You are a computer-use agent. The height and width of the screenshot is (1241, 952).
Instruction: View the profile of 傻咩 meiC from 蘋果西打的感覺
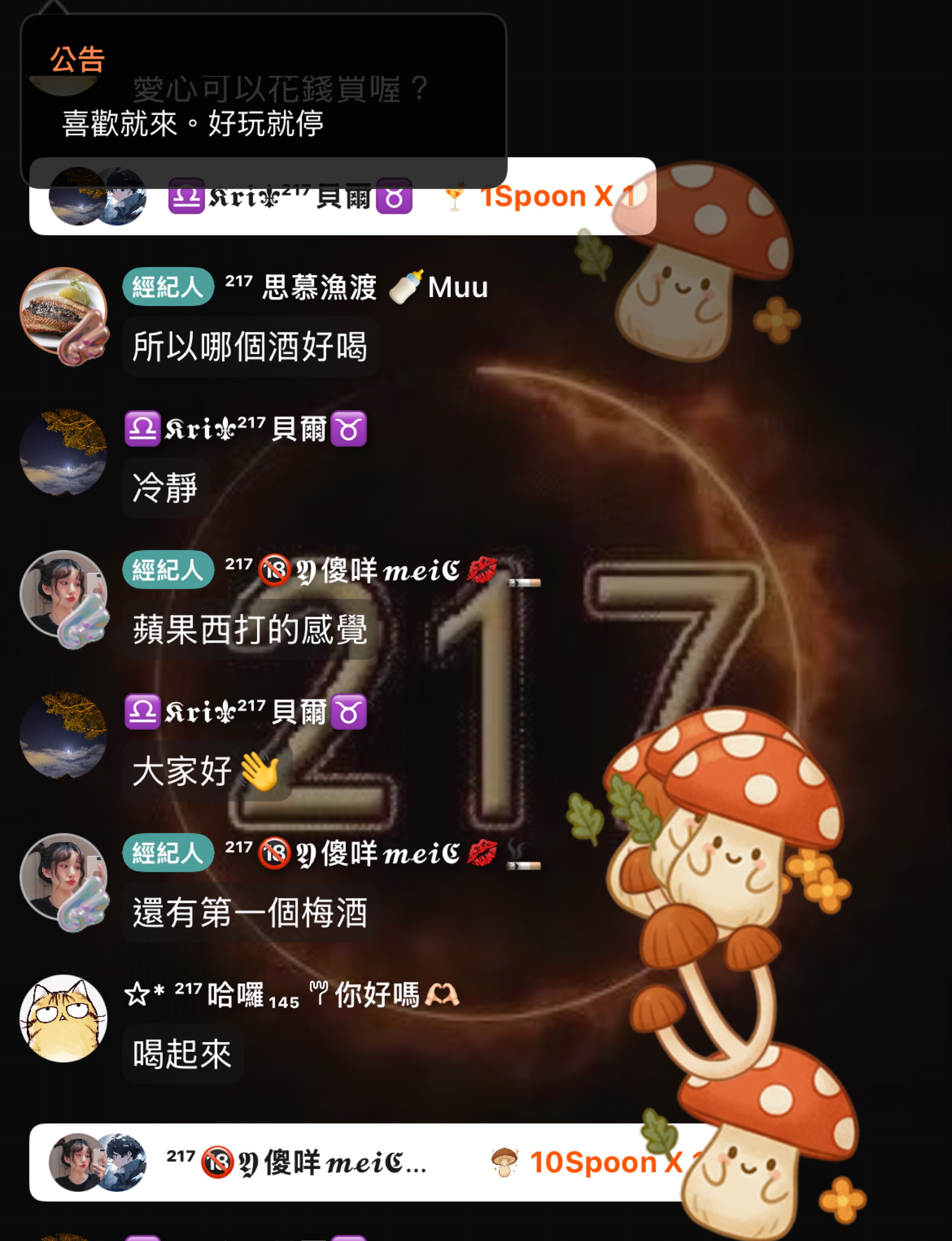click(63, 594)
